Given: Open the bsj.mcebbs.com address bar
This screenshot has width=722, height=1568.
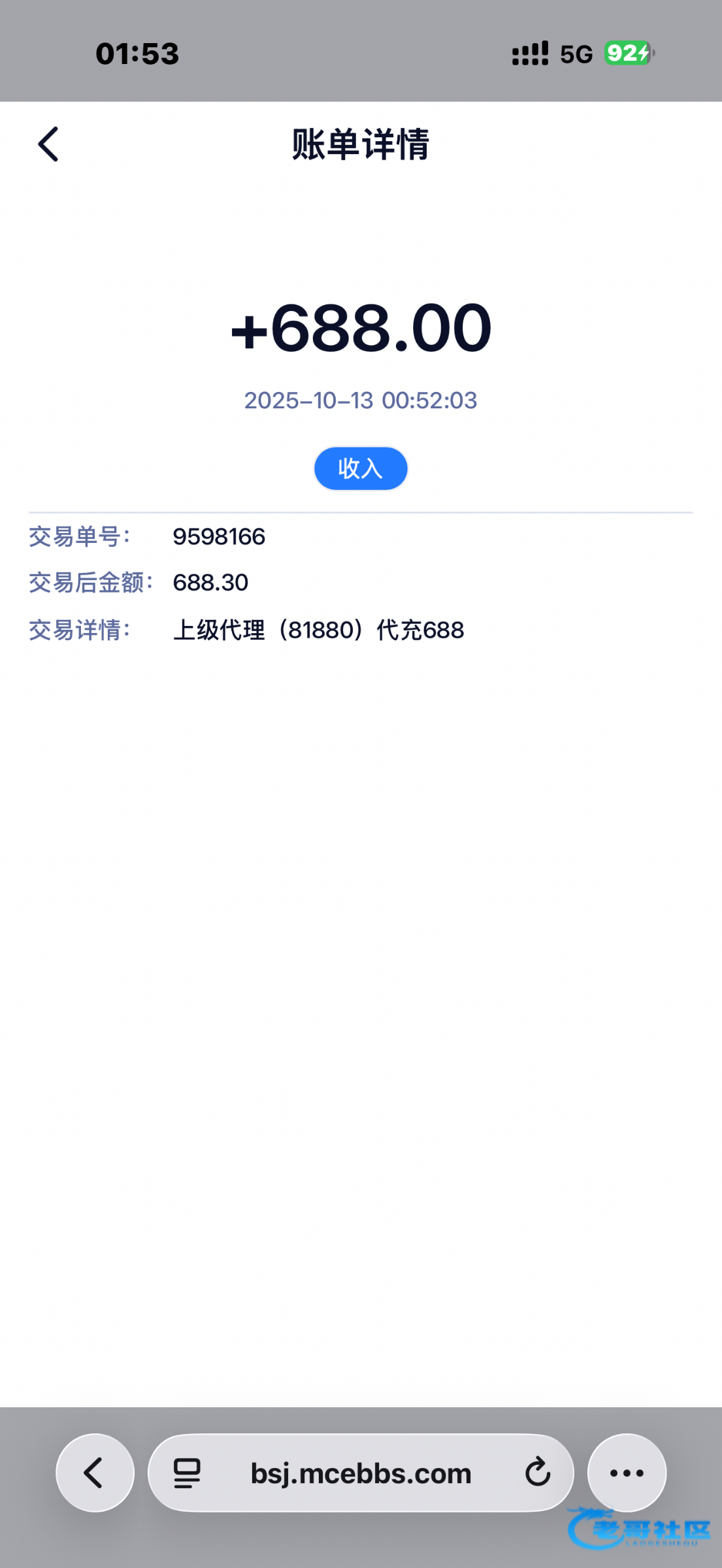Looking at the screenshot, I should coord(361,1474).
